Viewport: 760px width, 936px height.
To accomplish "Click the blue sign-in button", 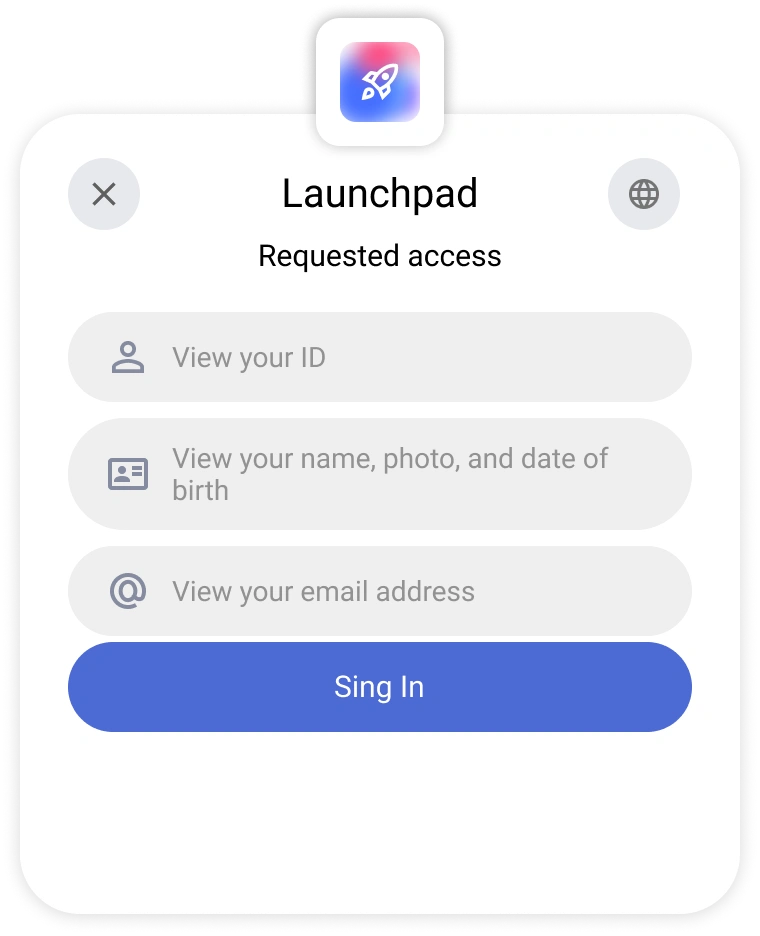I will click(x=380, y=687).
